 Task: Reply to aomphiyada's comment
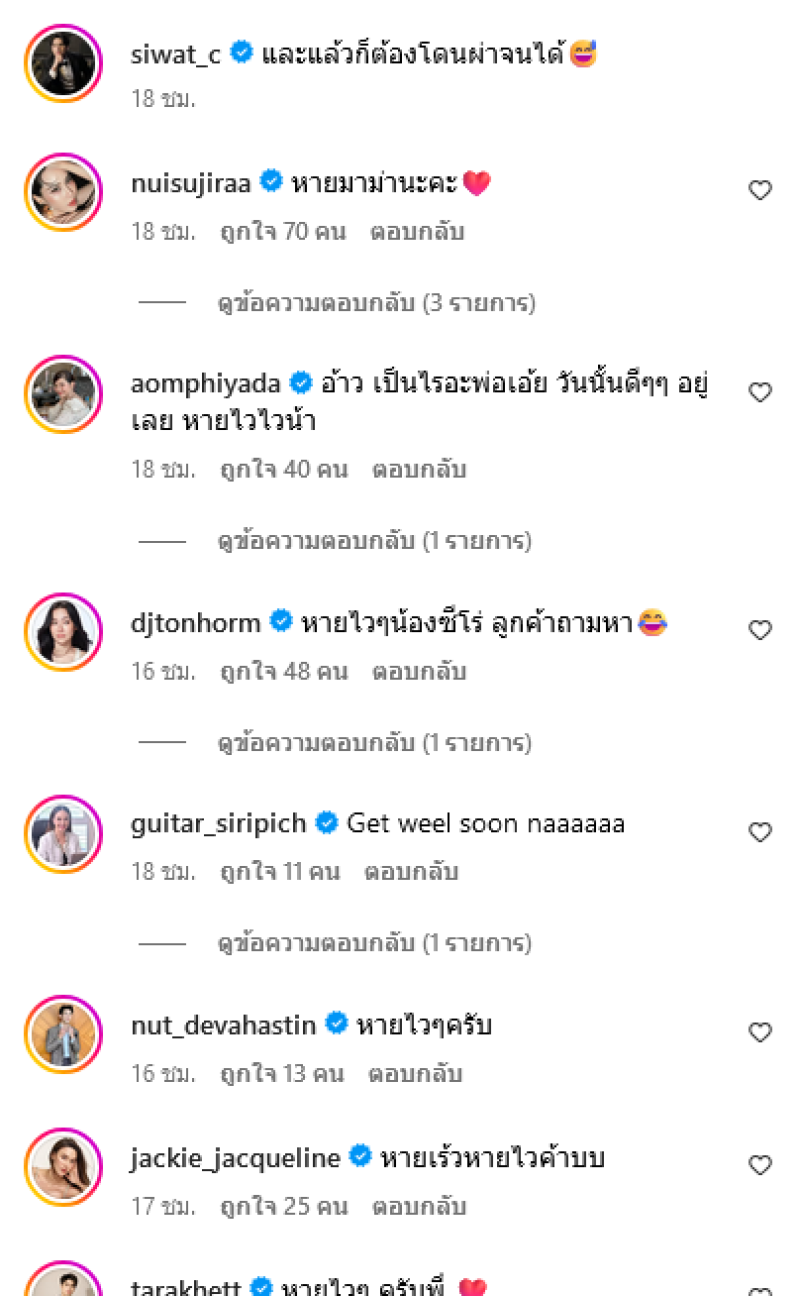click(x=419, y=469)
